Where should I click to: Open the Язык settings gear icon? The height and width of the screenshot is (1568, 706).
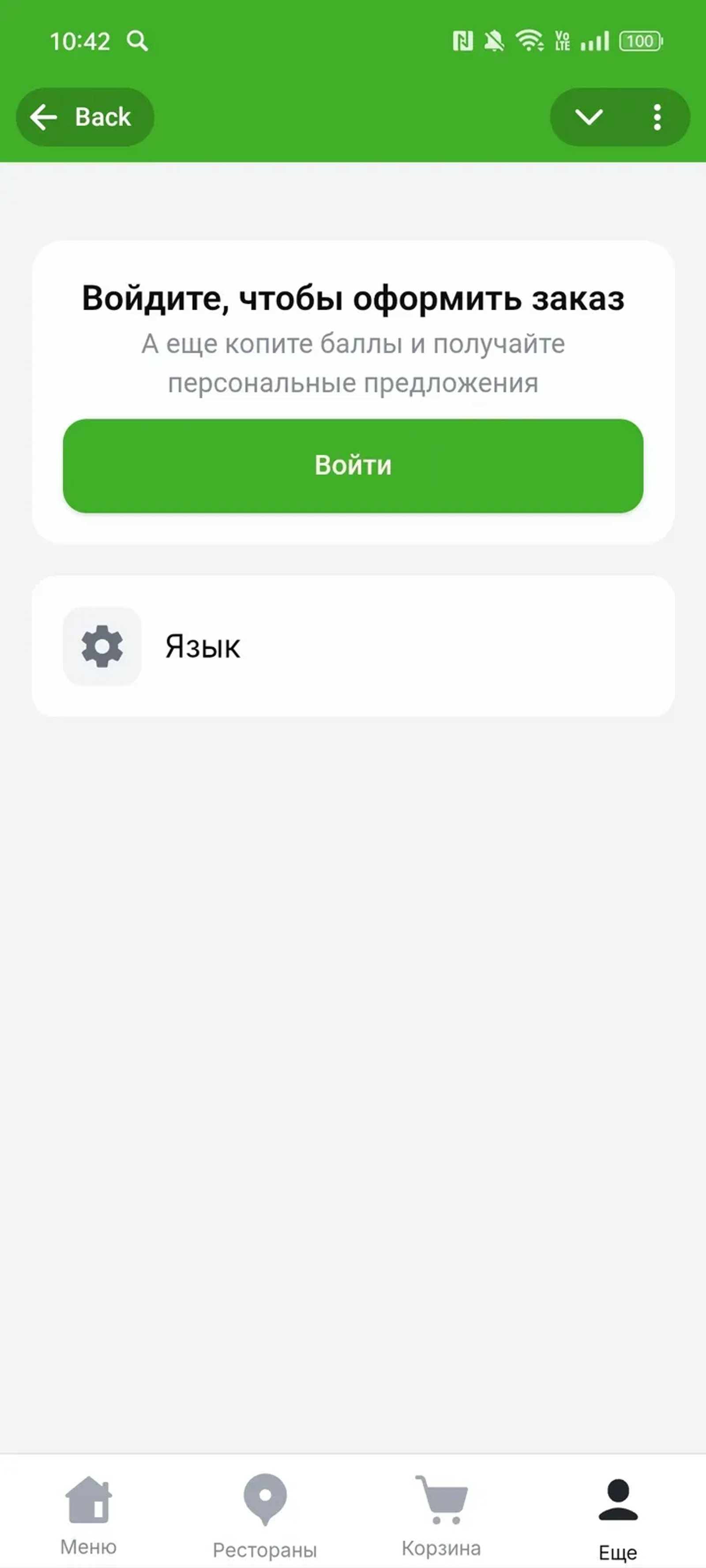102,646
